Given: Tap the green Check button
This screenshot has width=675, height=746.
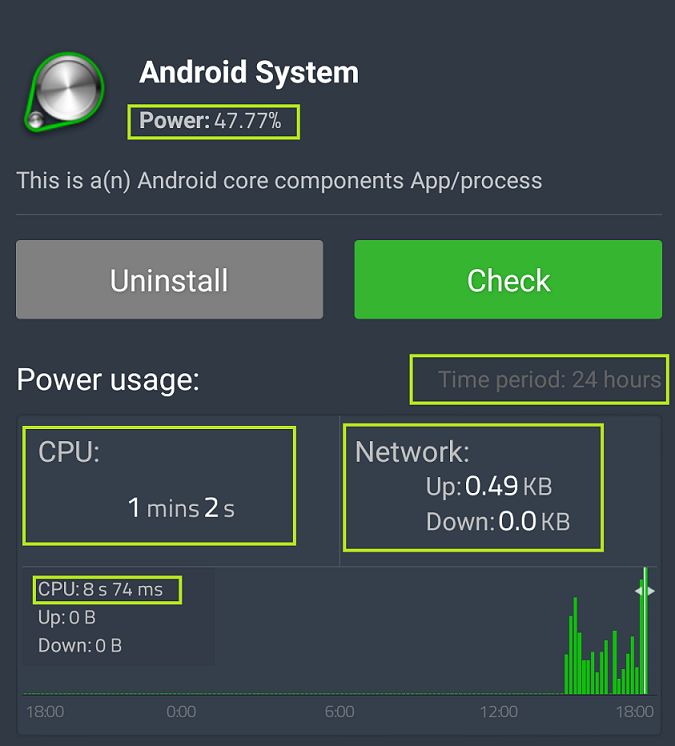Looking at the screenshot, I should [508, 280].
